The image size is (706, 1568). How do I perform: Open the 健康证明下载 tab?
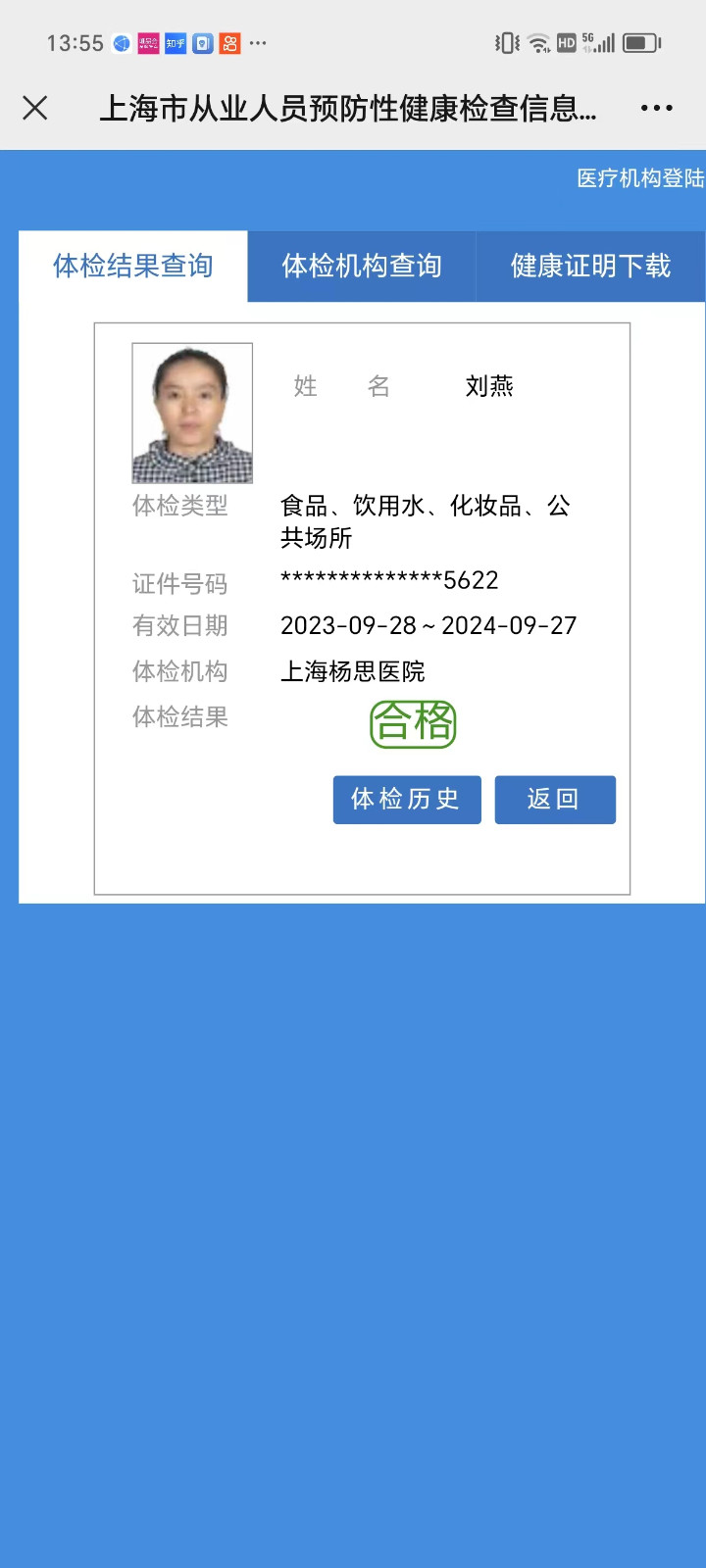point(590,267)
